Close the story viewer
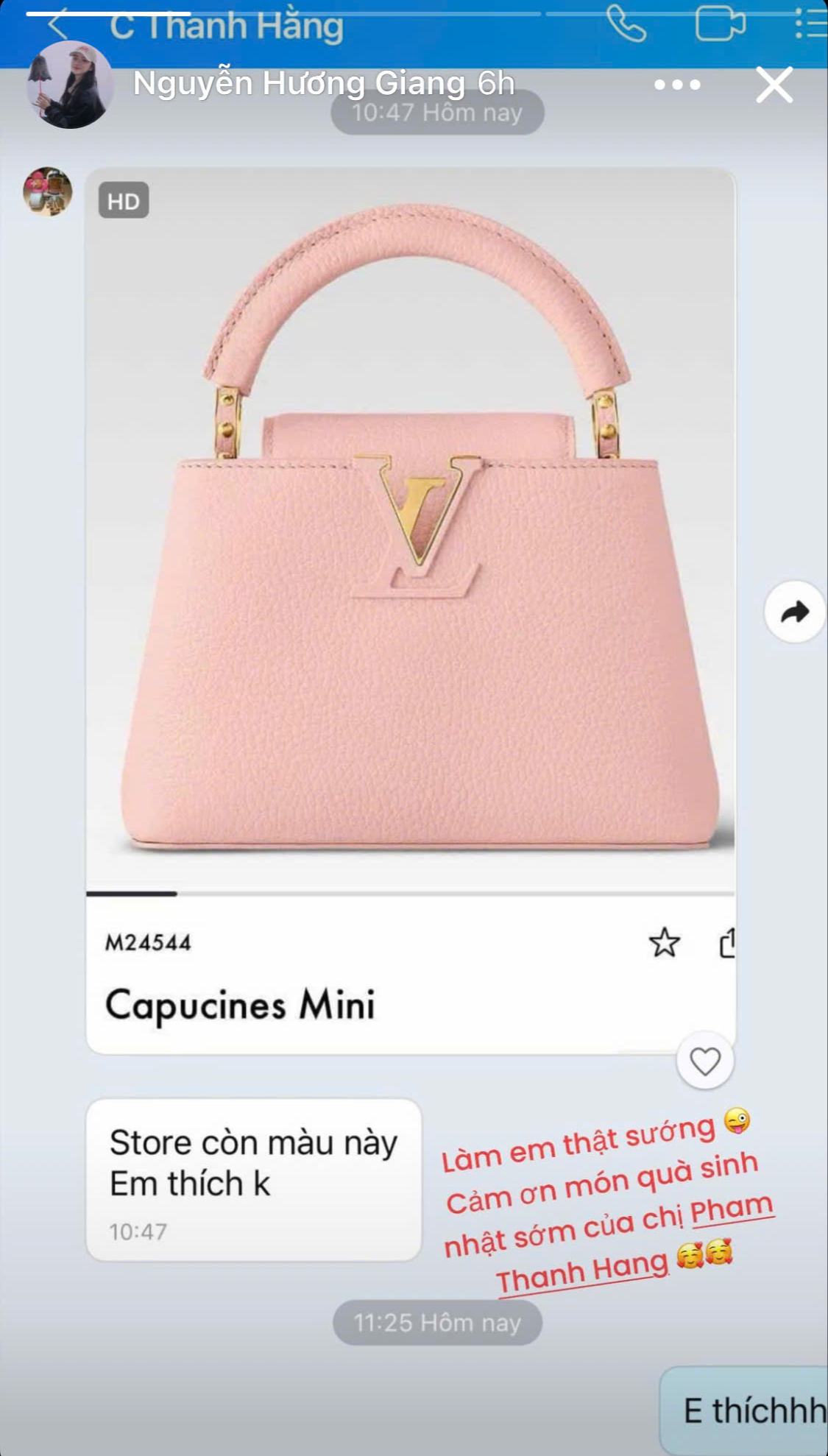Viewport: 828px width, 1456px height. coord(774,85)
